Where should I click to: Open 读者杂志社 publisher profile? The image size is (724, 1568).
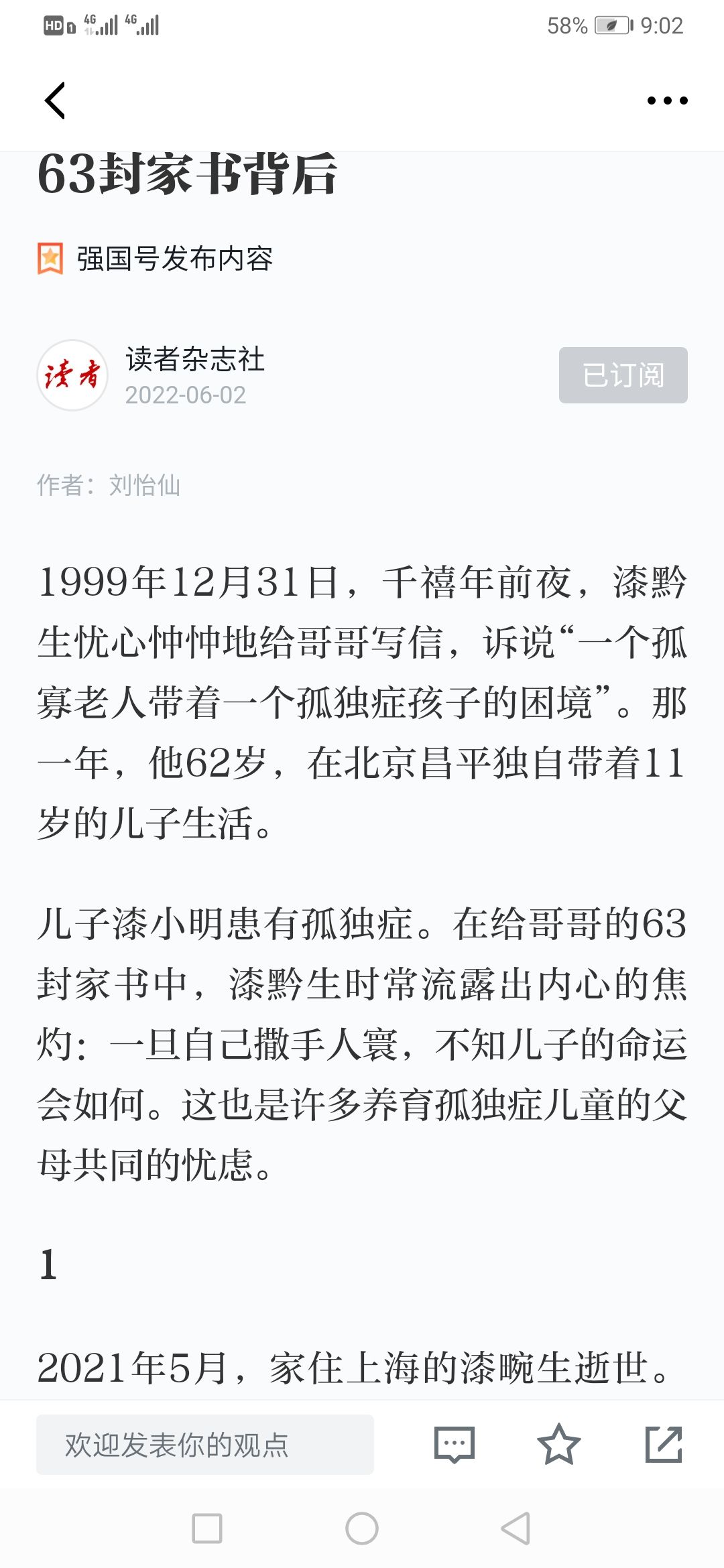(195, 359)
